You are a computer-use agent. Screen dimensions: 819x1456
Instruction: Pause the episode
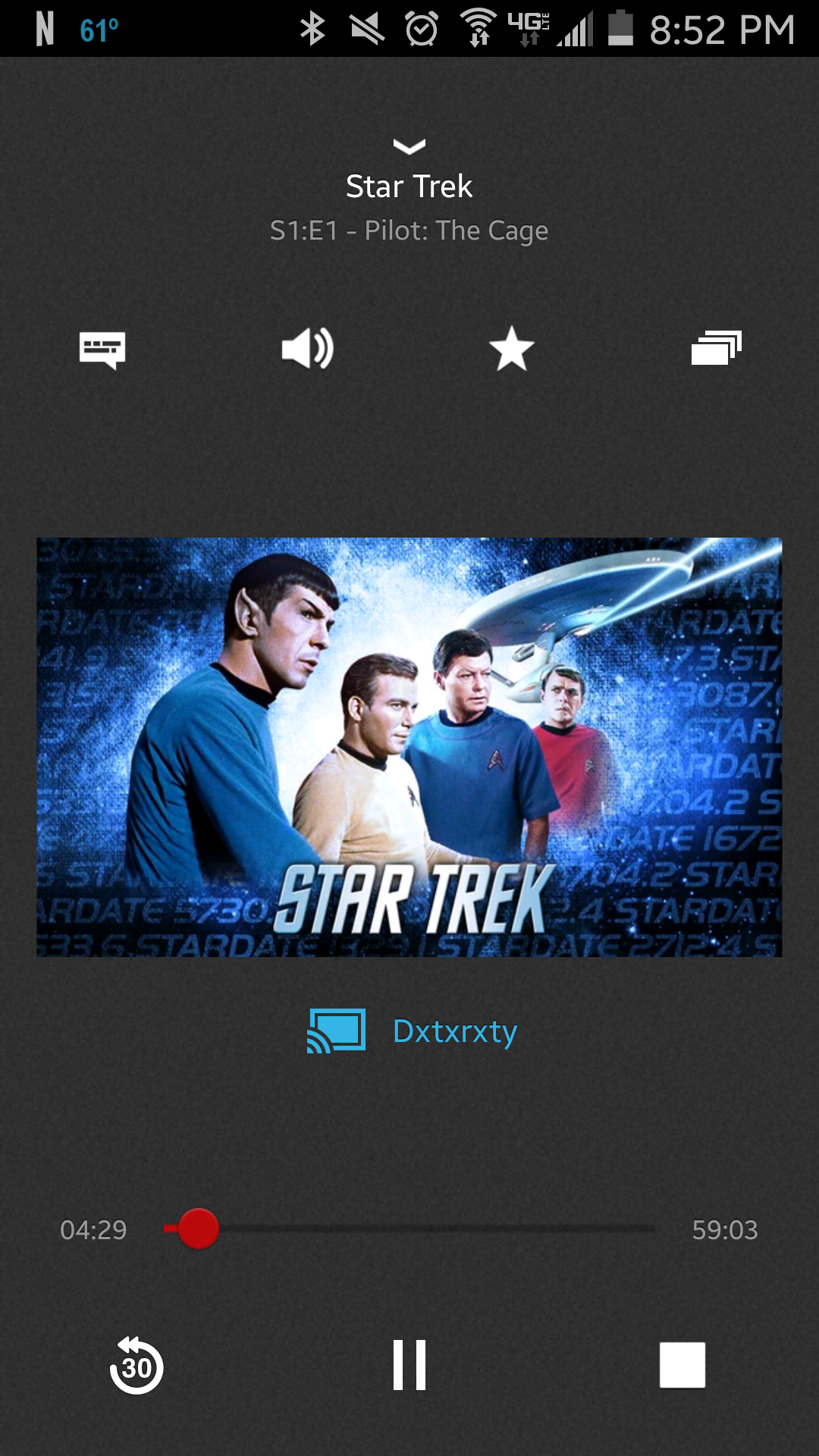409,1365
